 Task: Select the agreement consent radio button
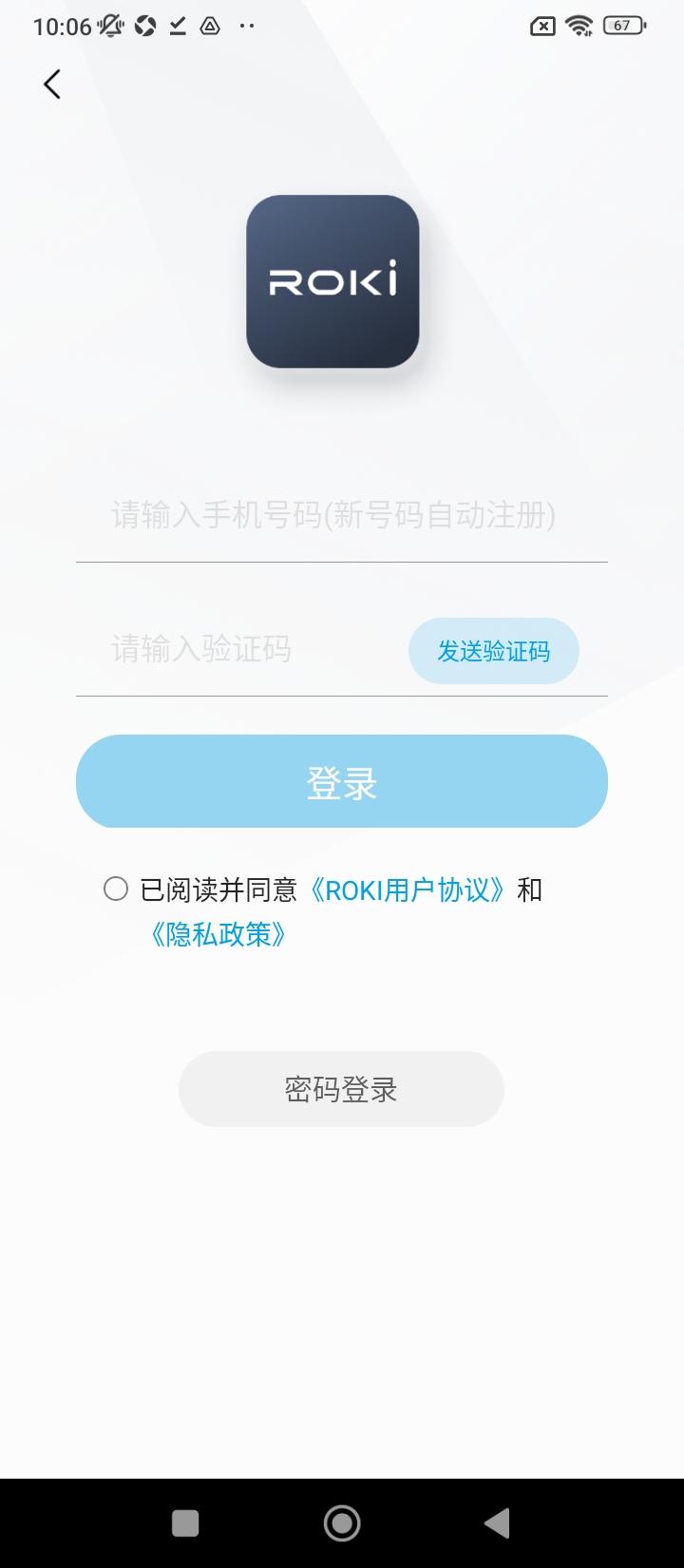[116, 889]
